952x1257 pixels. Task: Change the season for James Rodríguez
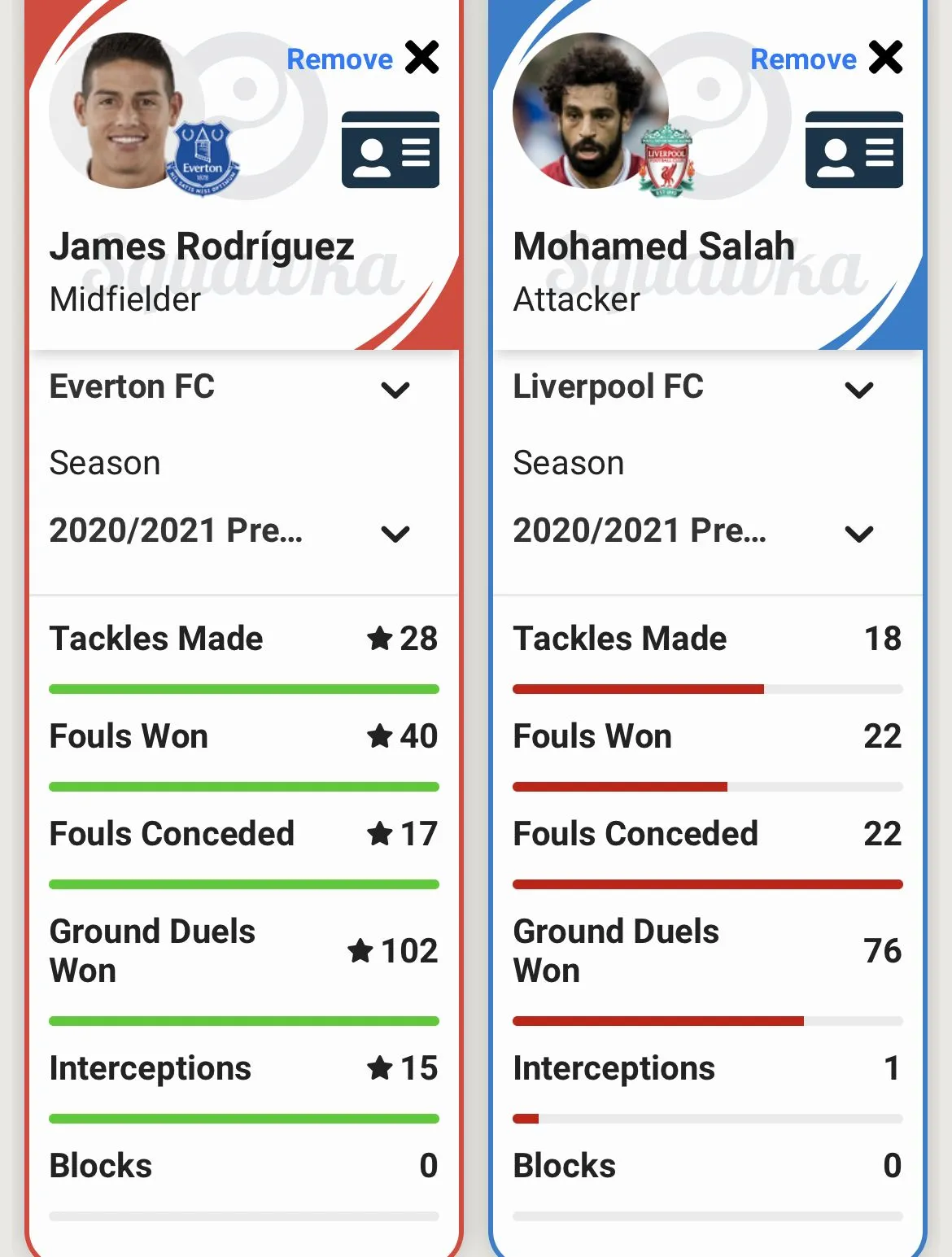tap(395, 533)
